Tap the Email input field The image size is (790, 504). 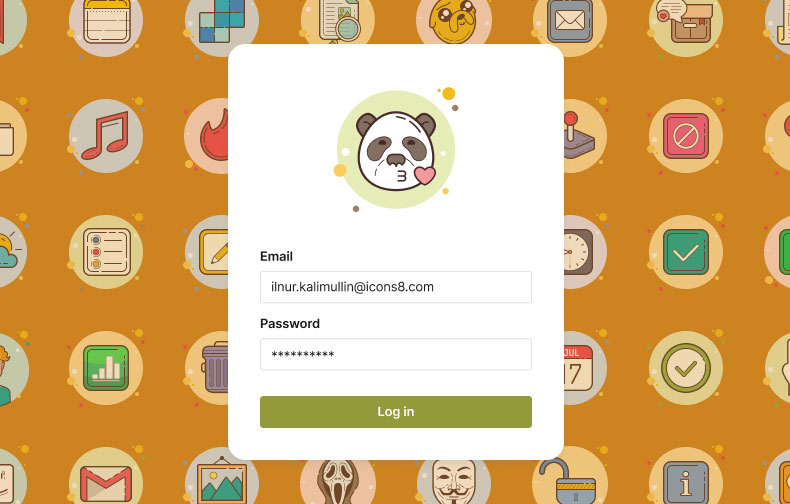tap(395, 287)
